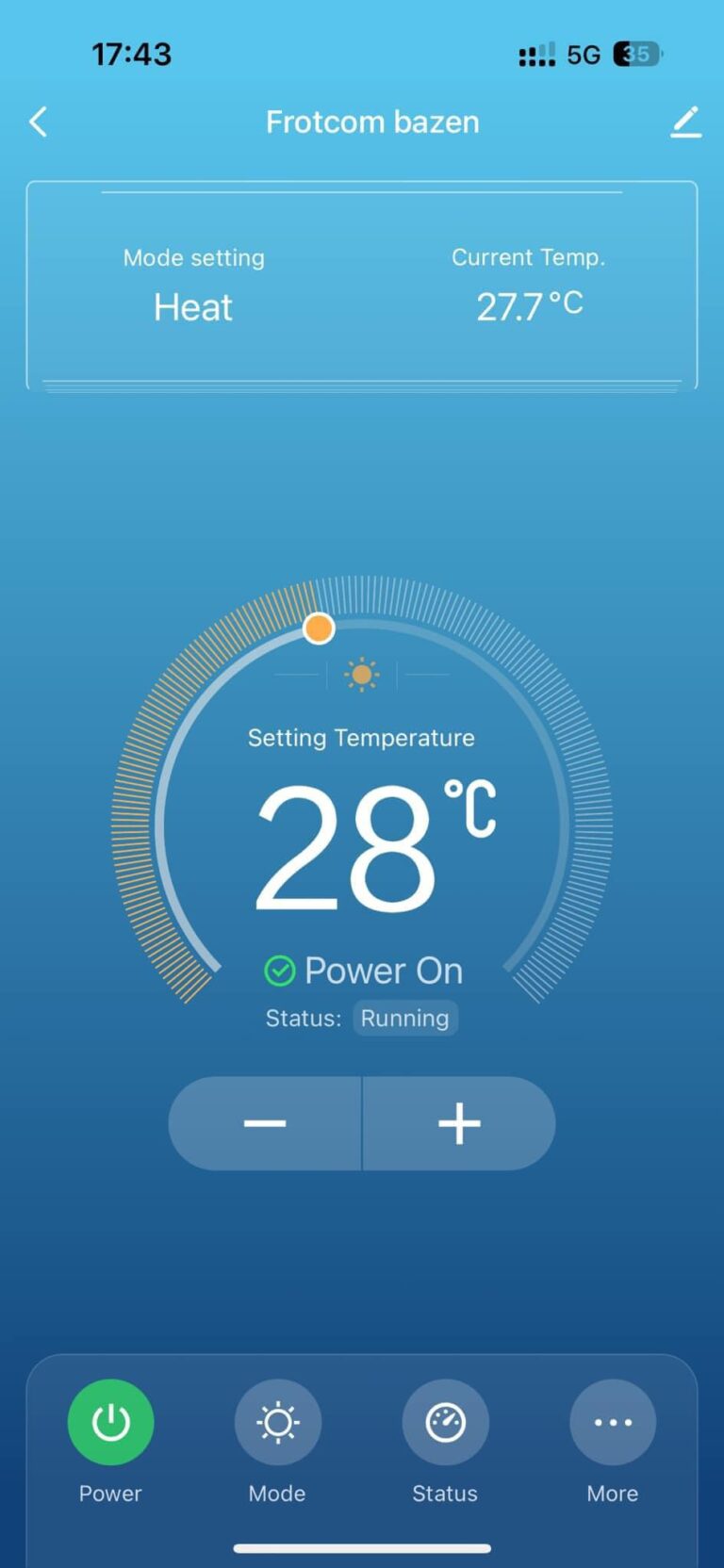
Task: Open the Mode selection
Action: 277,1422
